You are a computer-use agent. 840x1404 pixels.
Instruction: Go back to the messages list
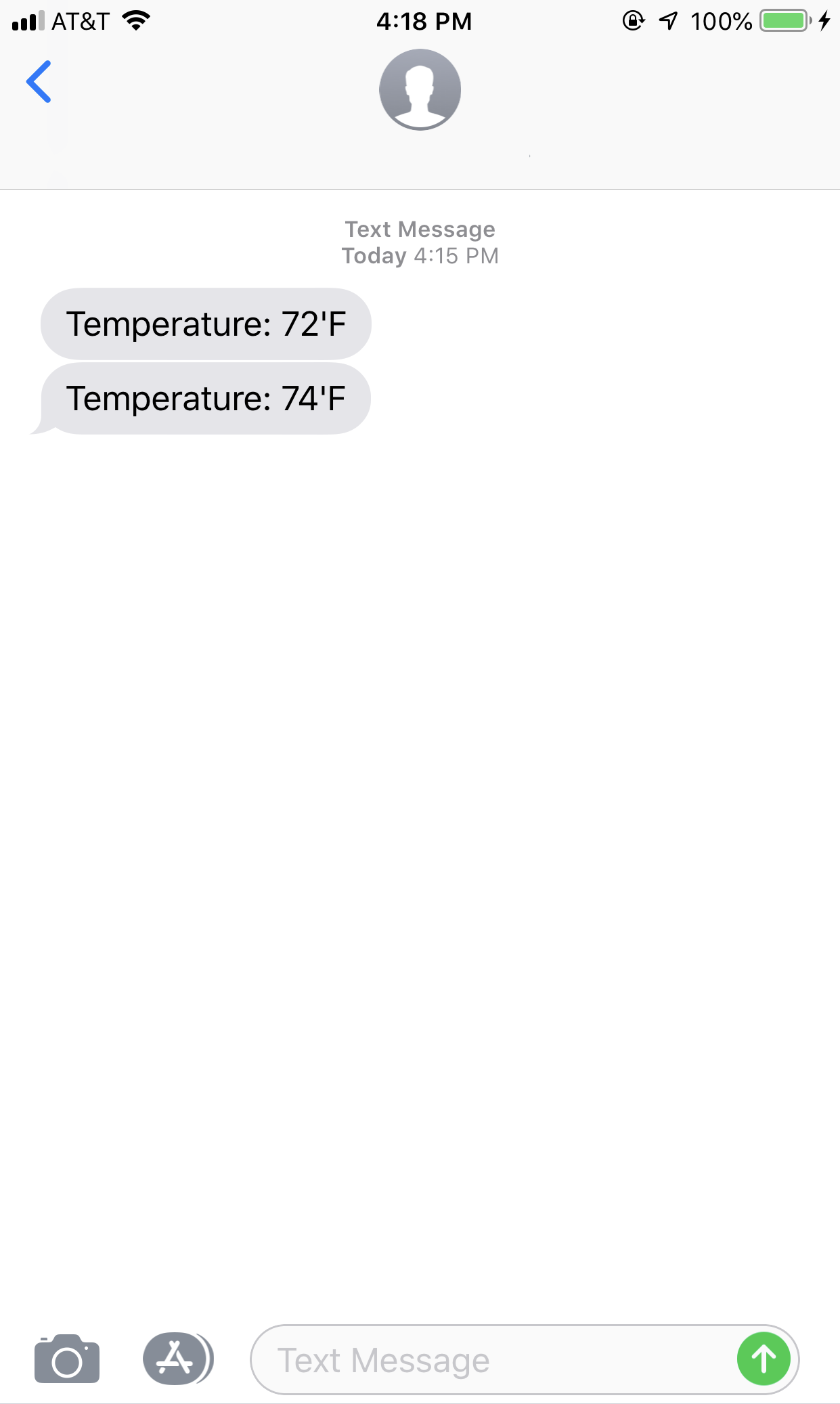(x=39, y=82)
